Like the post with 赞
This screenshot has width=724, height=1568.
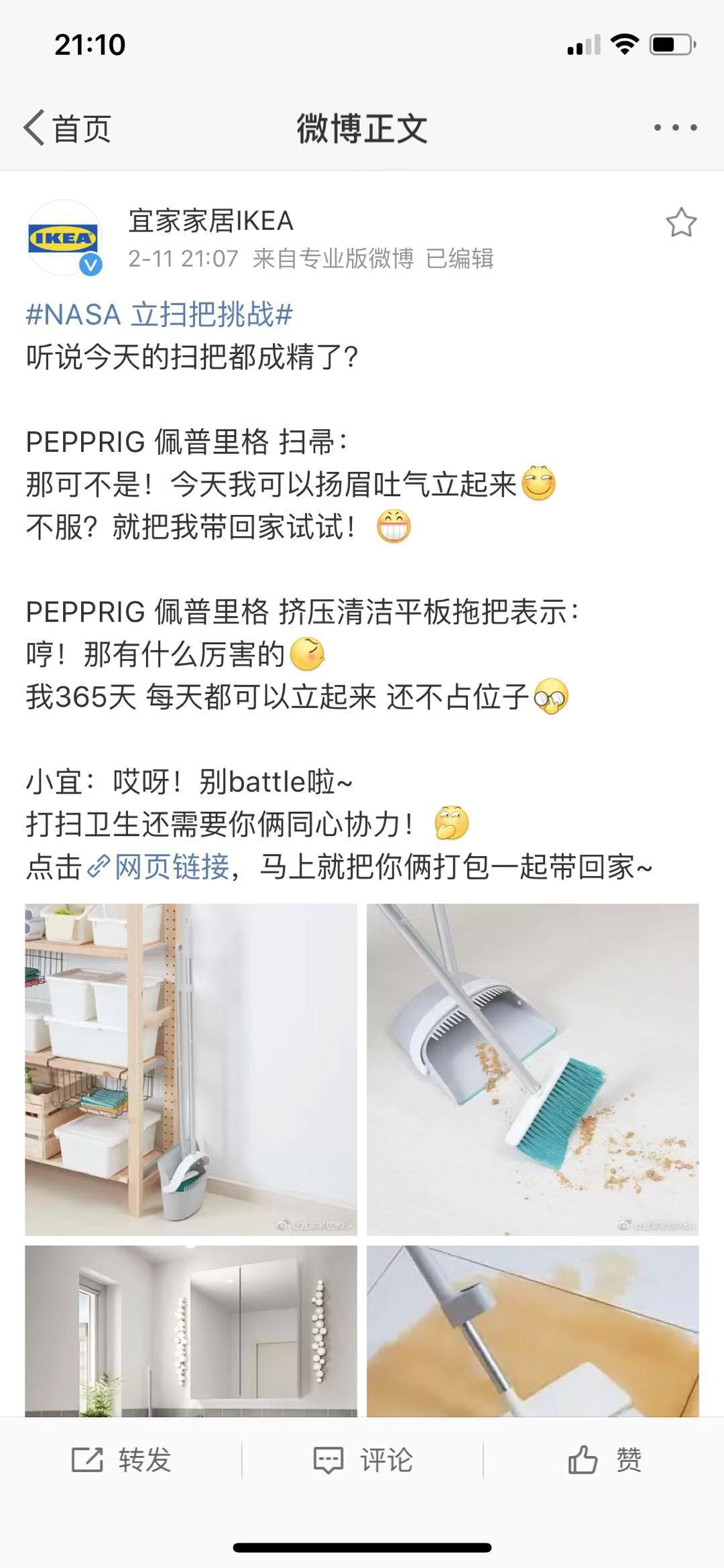(x=604, y=1459)
